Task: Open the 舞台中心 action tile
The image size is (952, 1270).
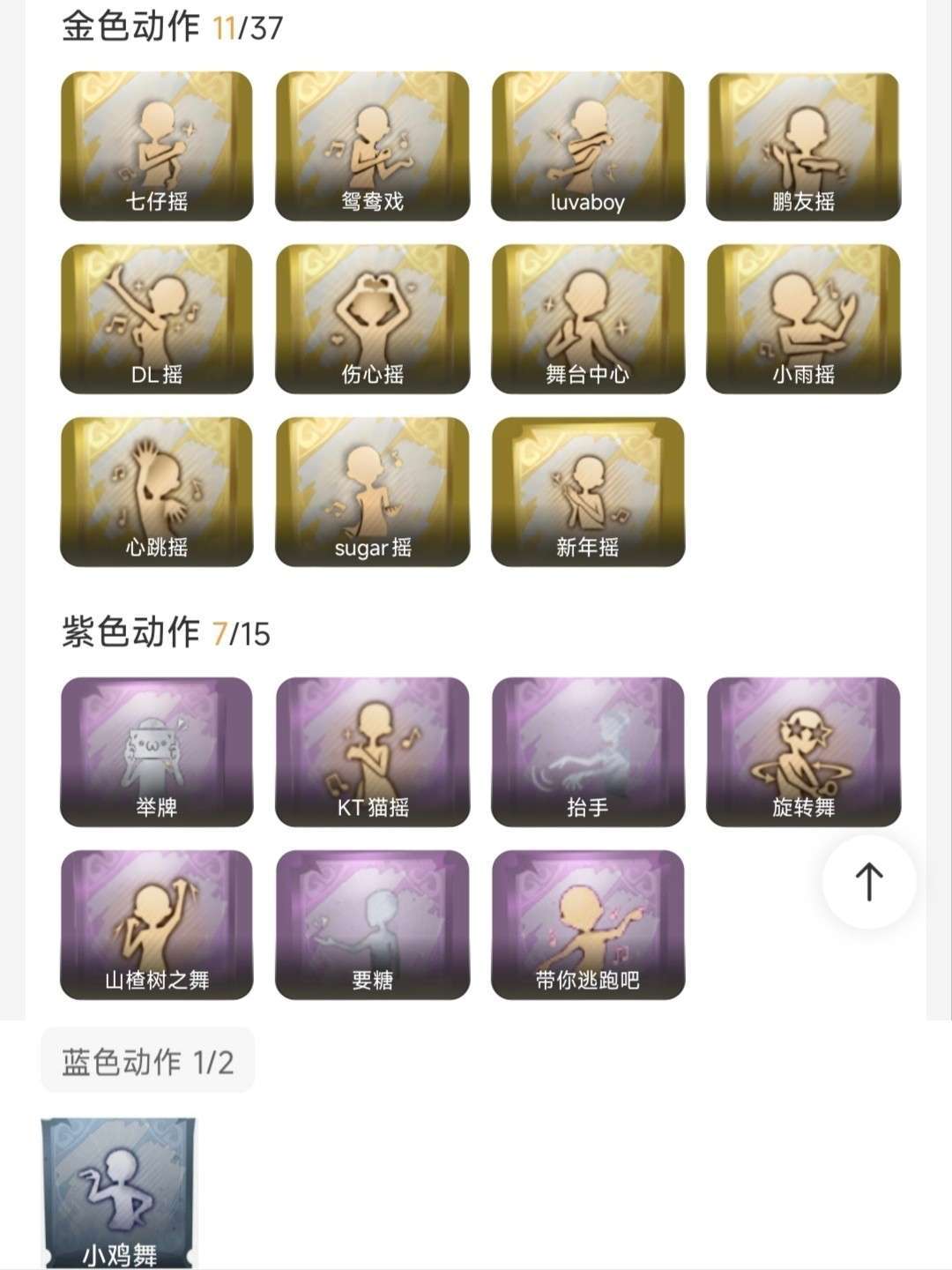Action: [x=588, y=319]
